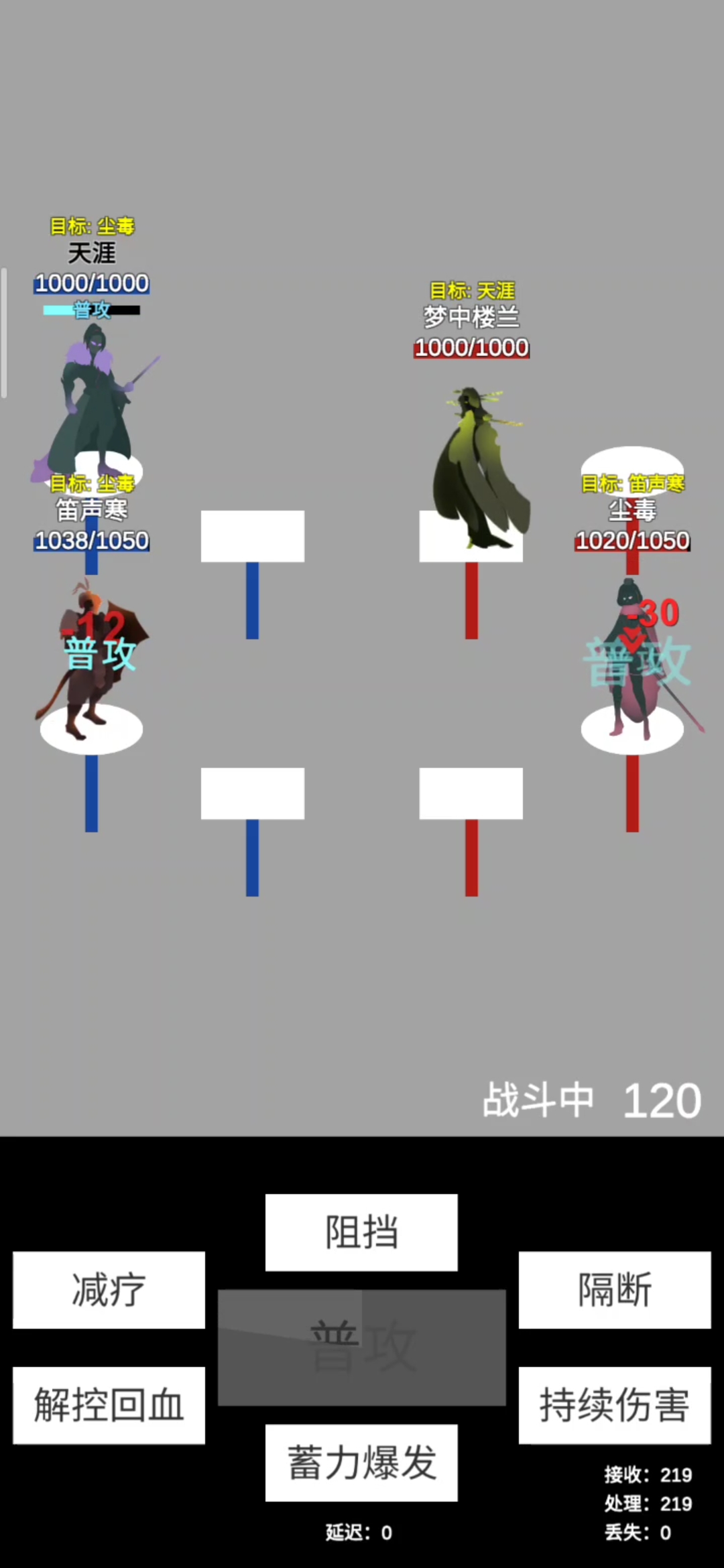Tap the central 普攻 basic attack button
Viewport: 724px width, 1568px height.
click(362, 1348)
